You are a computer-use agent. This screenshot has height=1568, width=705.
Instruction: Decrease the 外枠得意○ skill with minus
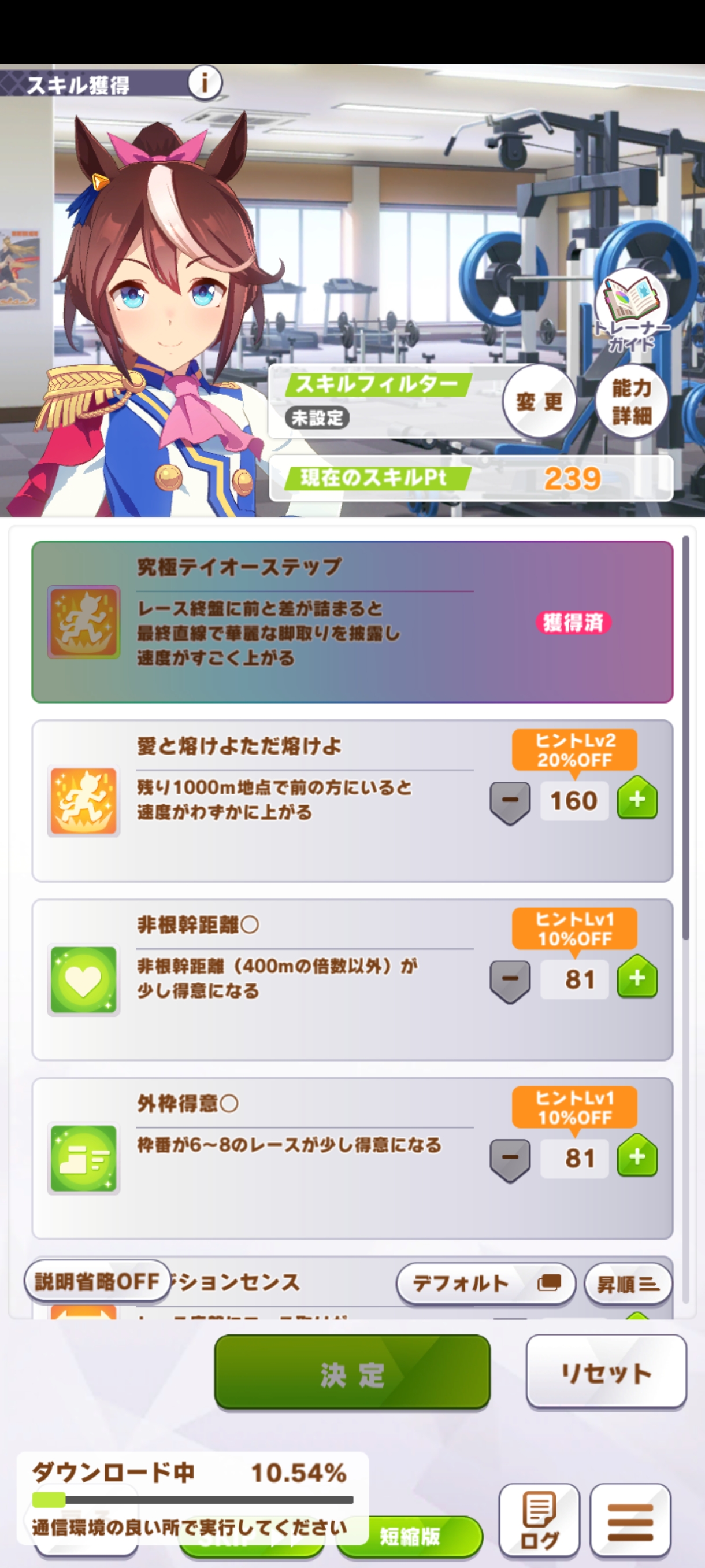(510, 1160)
